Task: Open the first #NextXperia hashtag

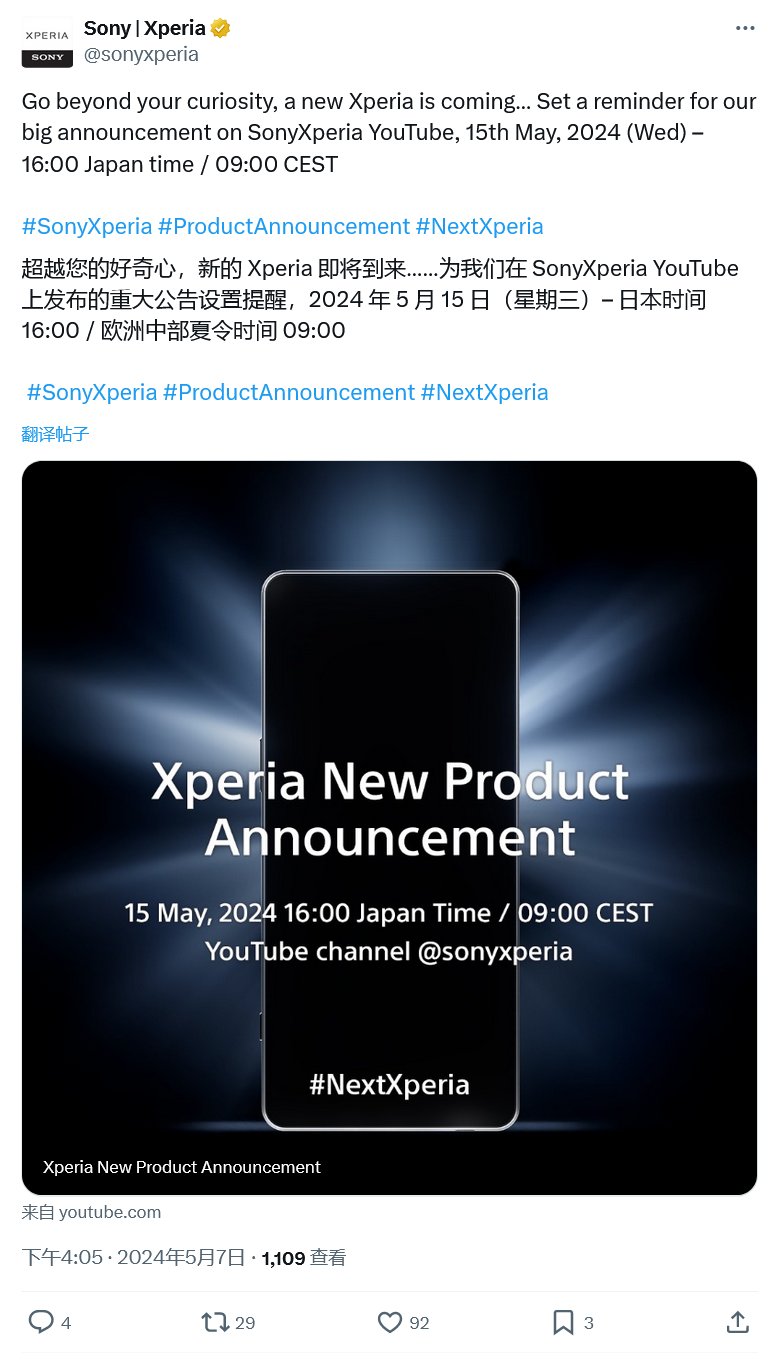Action: pos(479,226)
